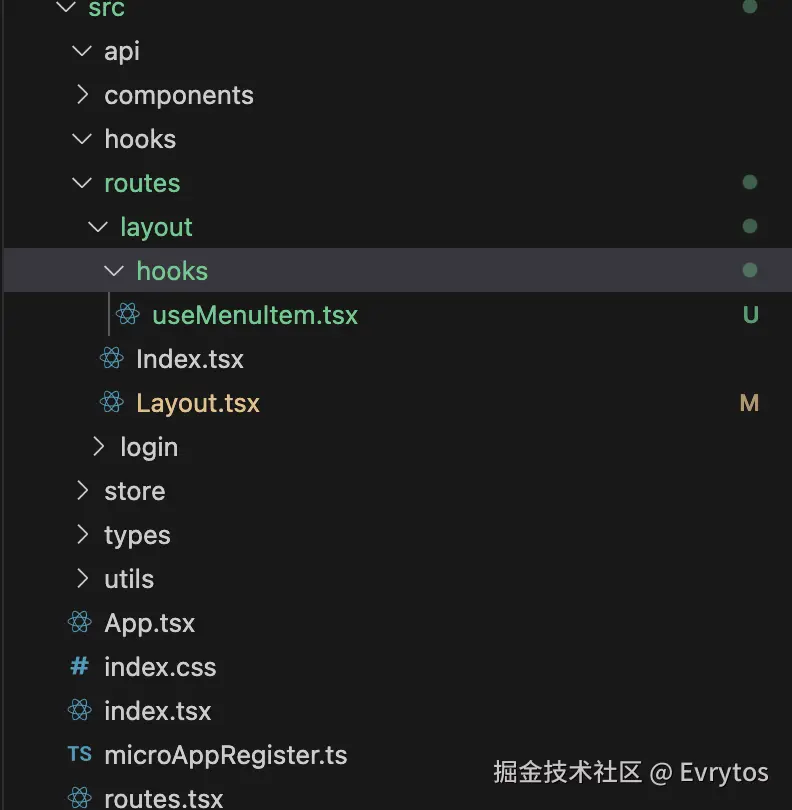The image size is (792, 810).
Task: Open Index.tsx in layout folder
Action: coord(189,359)
